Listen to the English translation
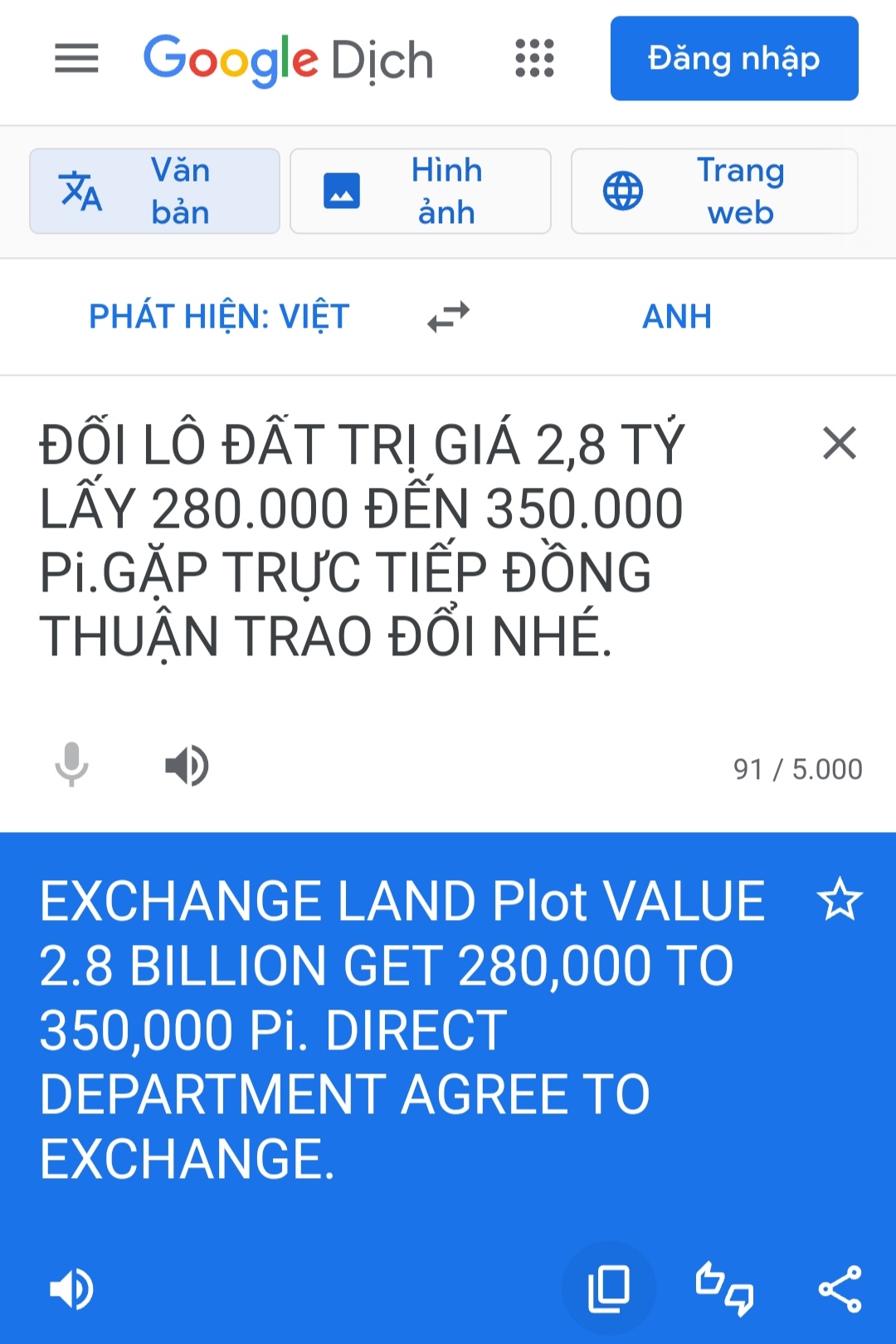Screen dimensions: 896x1344 tap(71, 1289)
